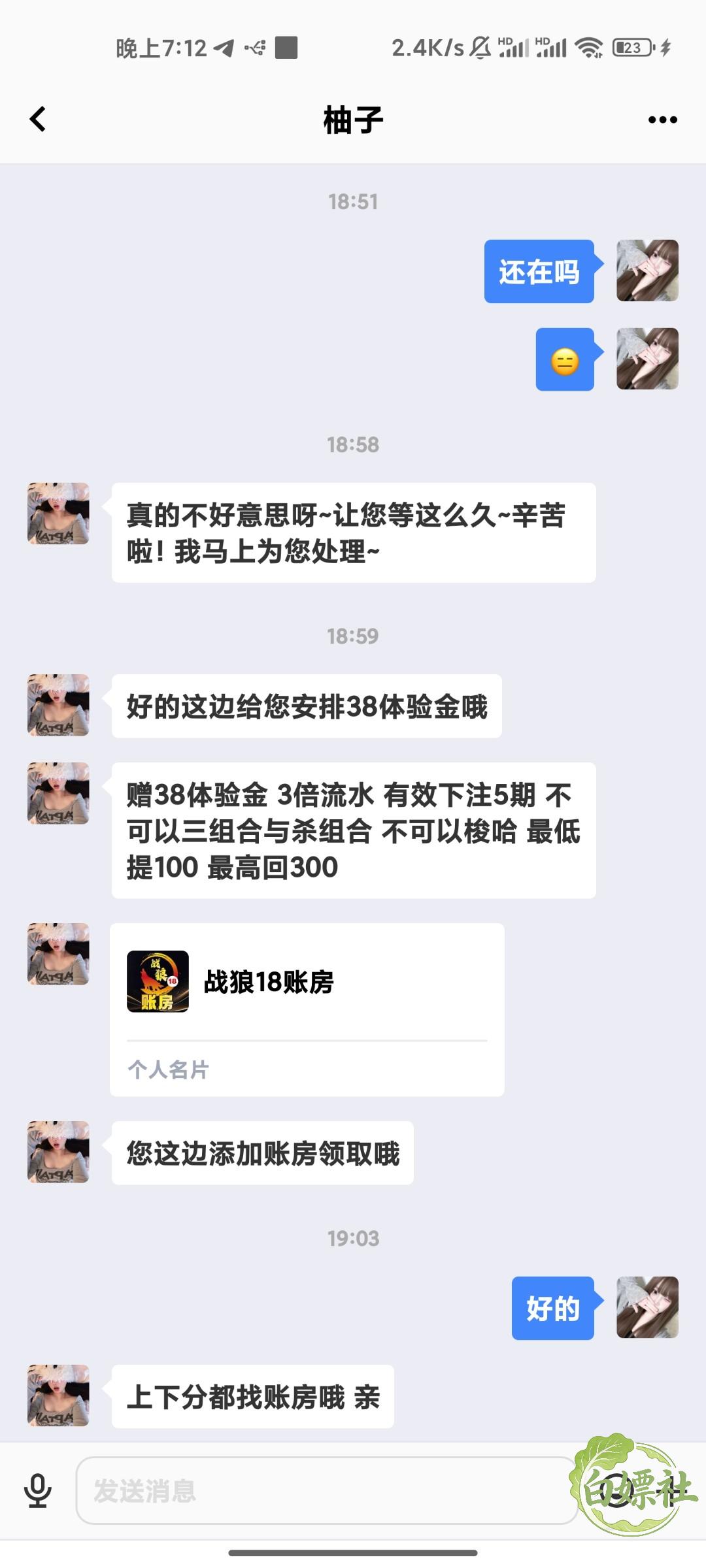Tap the voice input microphone icon
This screenshot has width=706, height=1568.
pyautogui.click(x=38, y=1490)
